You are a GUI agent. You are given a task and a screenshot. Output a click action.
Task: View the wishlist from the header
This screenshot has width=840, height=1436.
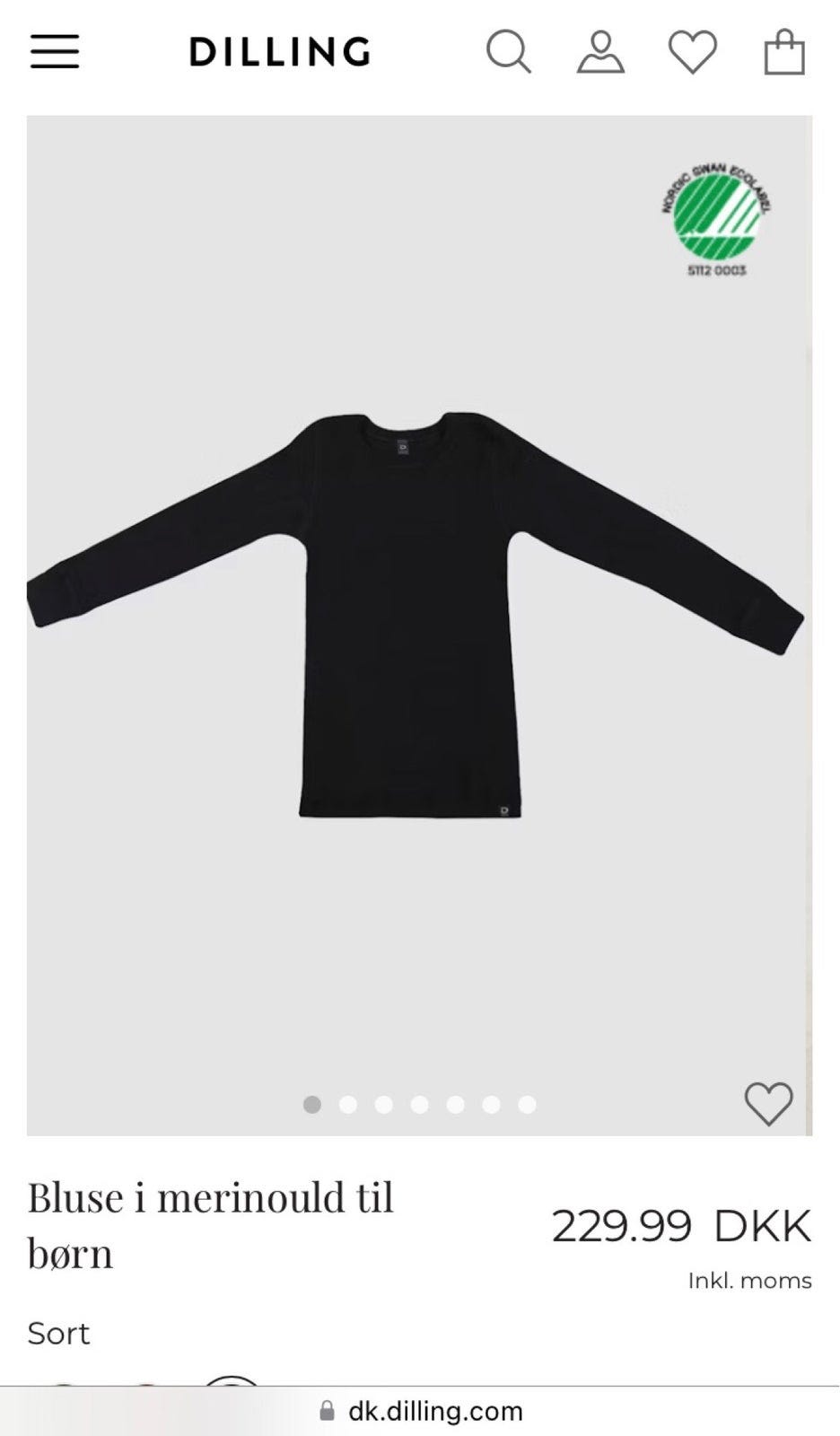[x=692, y=51]
